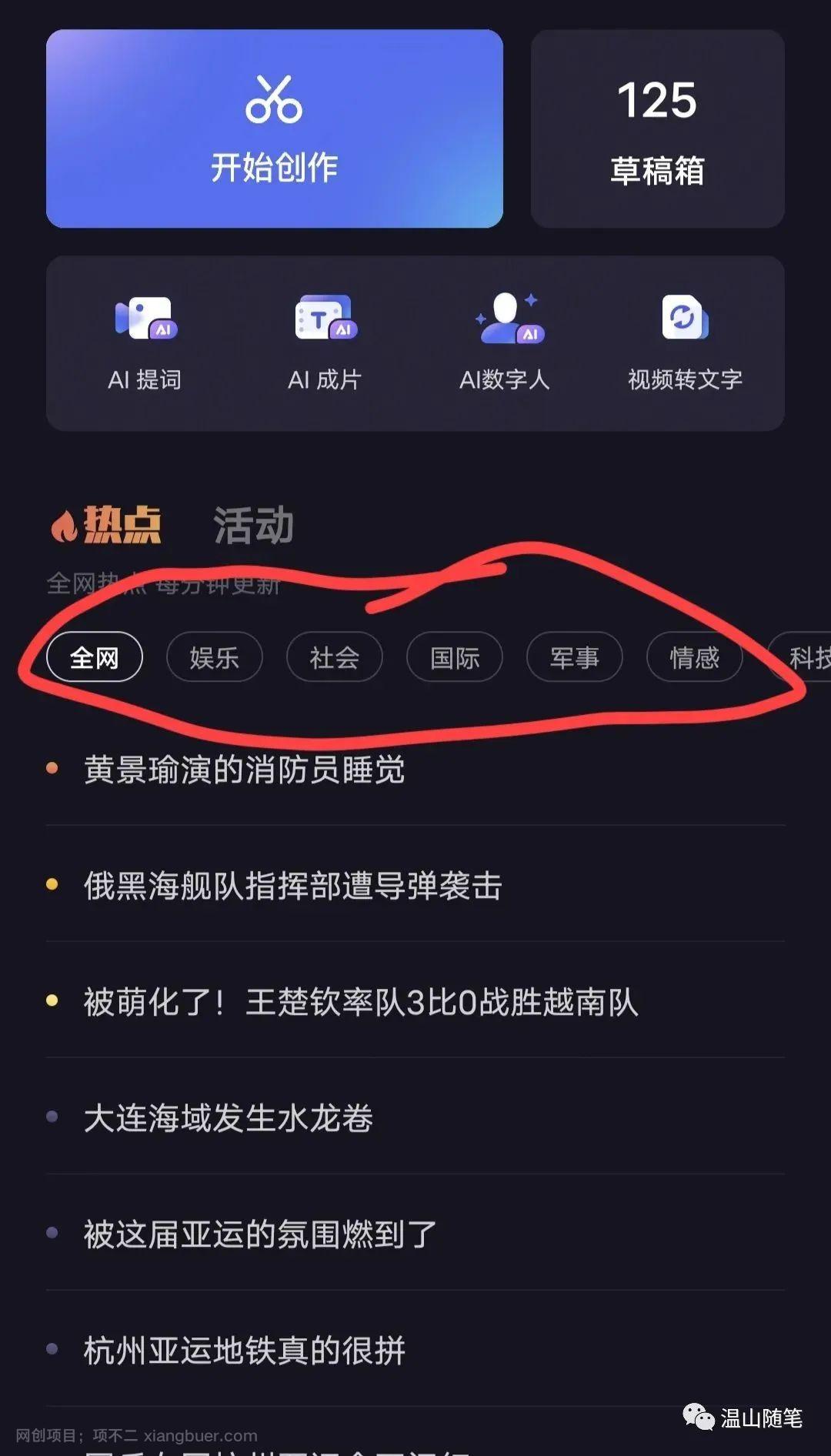Filter hot topics by 娱乐
The height and width of the screenshot is (1456, 831).
[215, 657]
